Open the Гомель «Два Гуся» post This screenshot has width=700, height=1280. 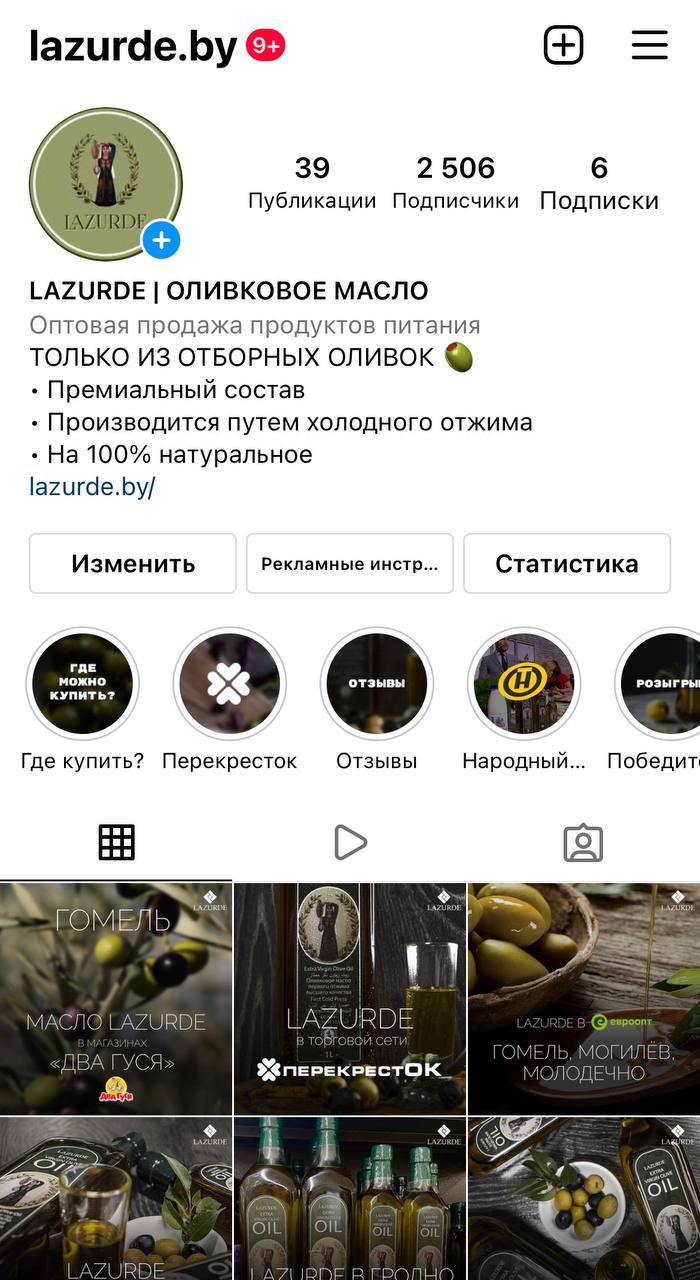point(116,998)
